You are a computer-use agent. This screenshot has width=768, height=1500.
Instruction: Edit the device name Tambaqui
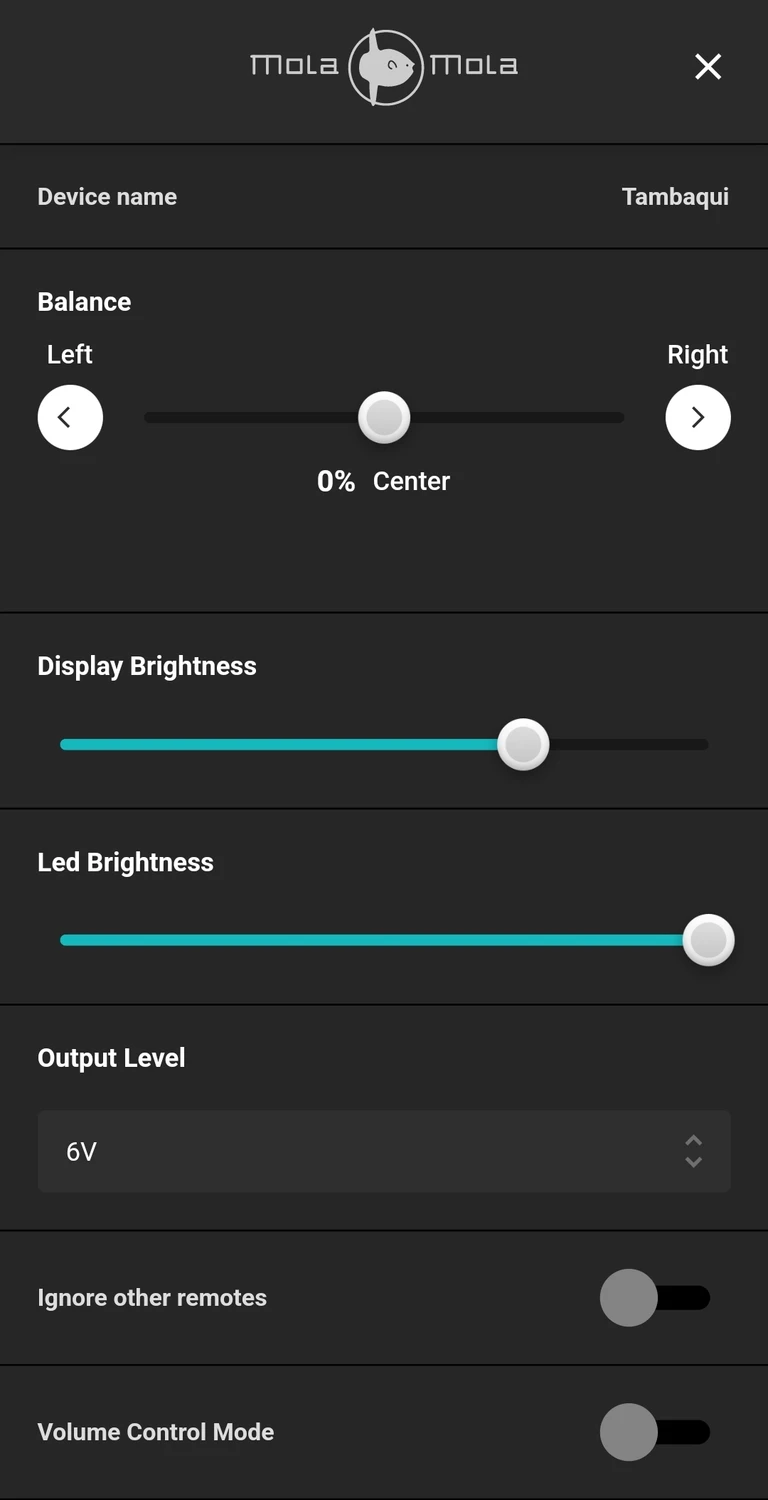click(674, 197)
